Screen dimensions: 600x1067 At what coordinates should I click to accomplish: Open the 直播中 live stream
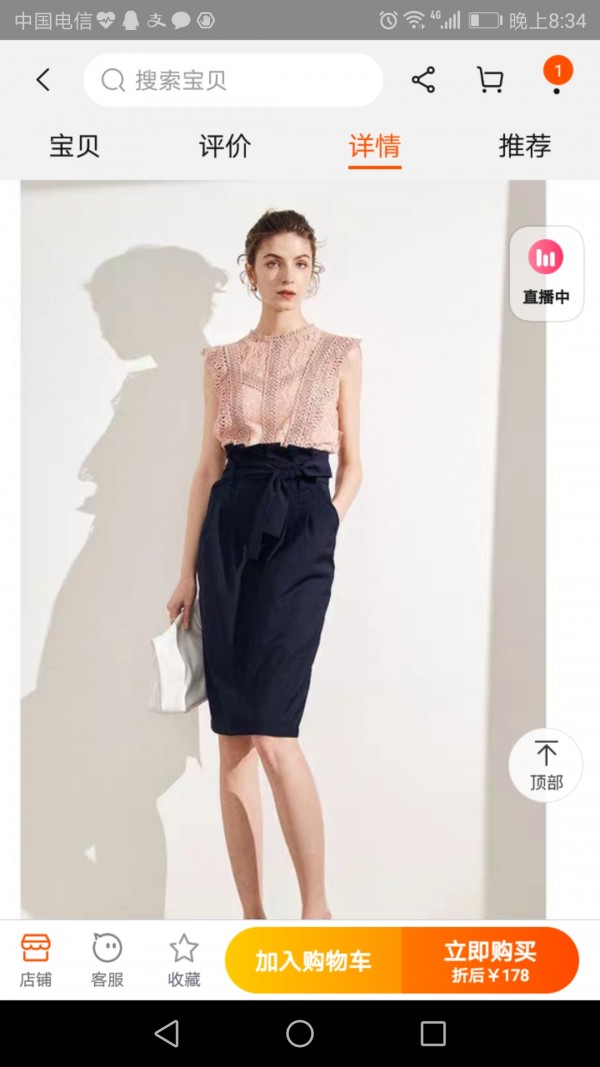pyautogui.click(x=546, y=273)
